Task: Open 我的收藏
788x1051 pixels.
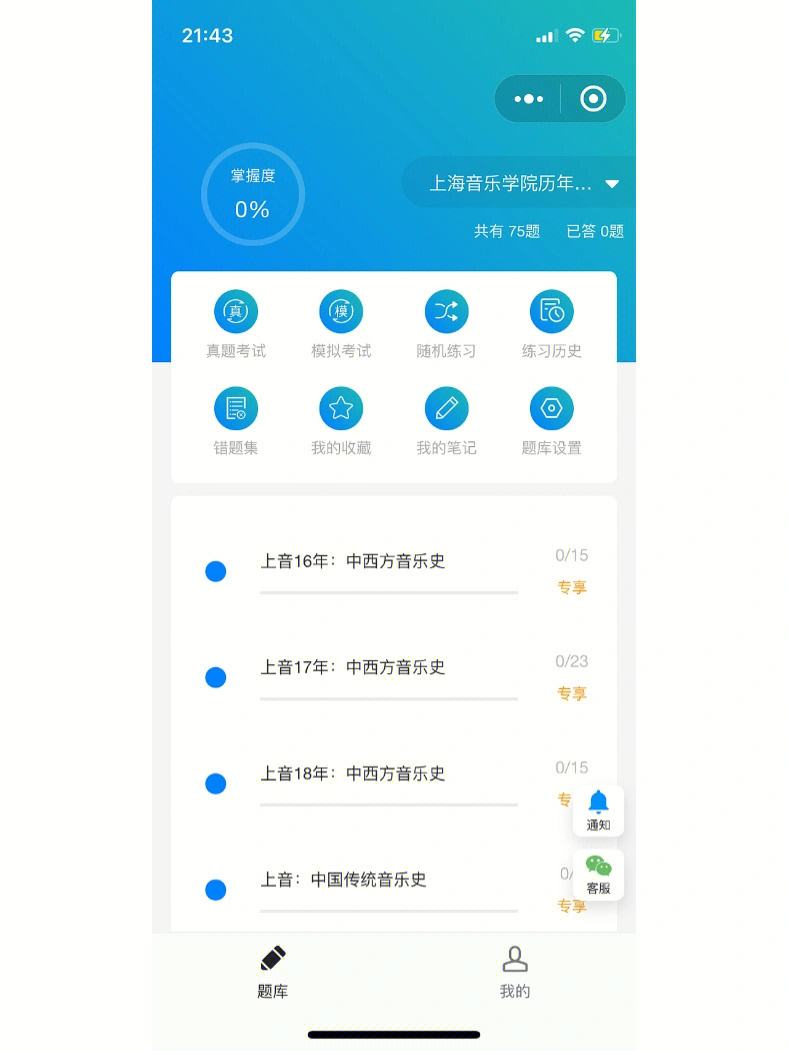Action: click(x=341, y=421)
